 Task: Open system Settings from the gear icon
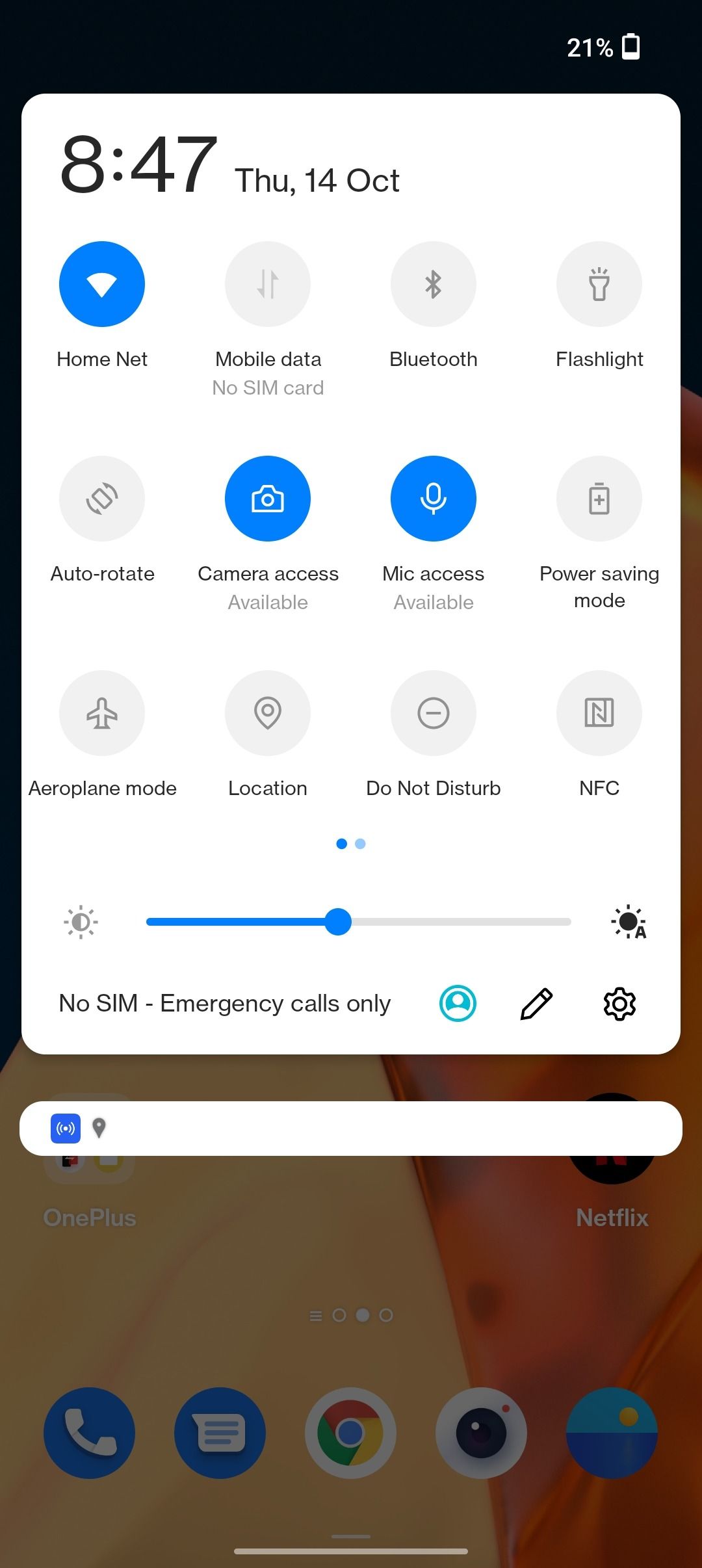click(x=619, y=1003)
